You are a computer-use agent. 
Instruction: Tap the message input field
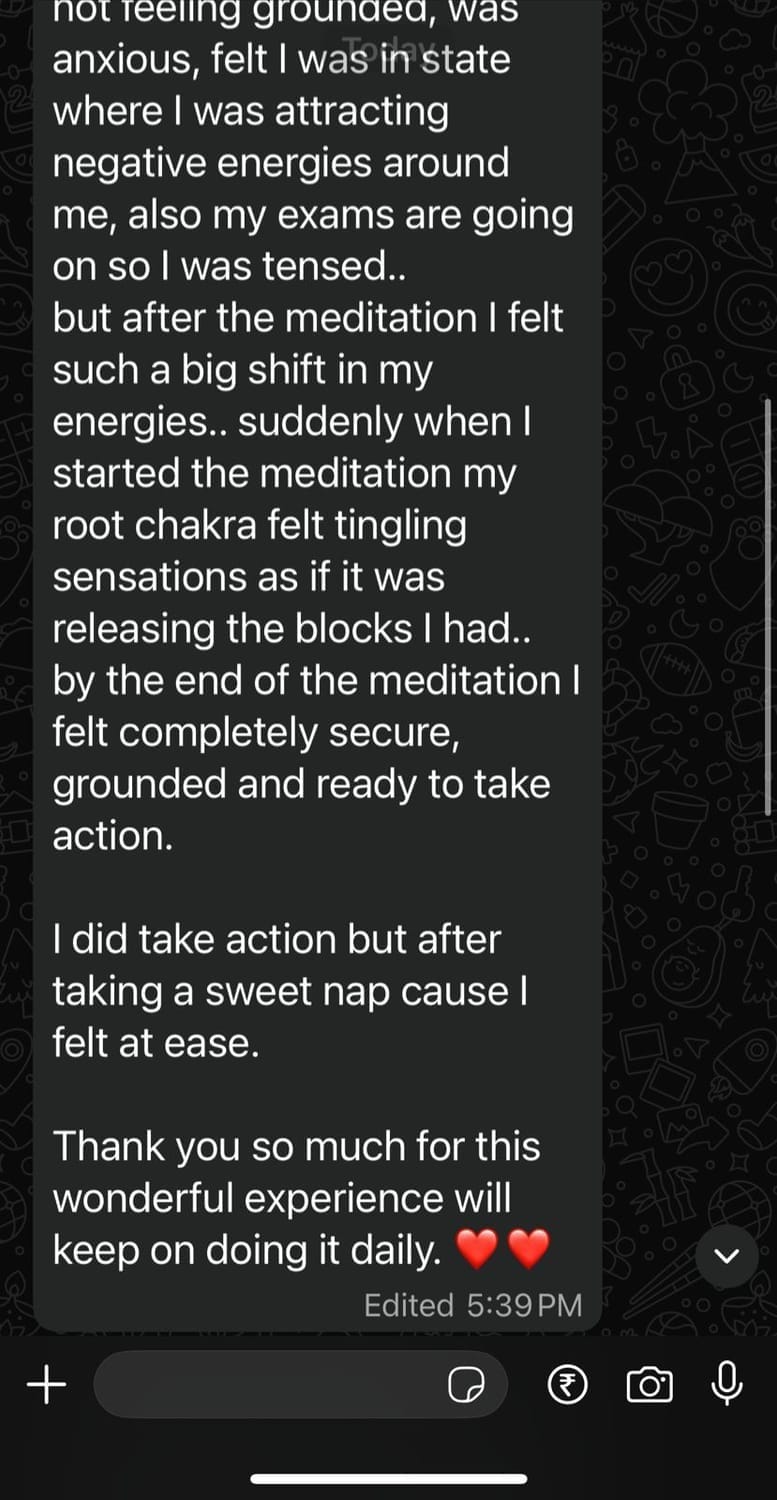coord(270,1385)
